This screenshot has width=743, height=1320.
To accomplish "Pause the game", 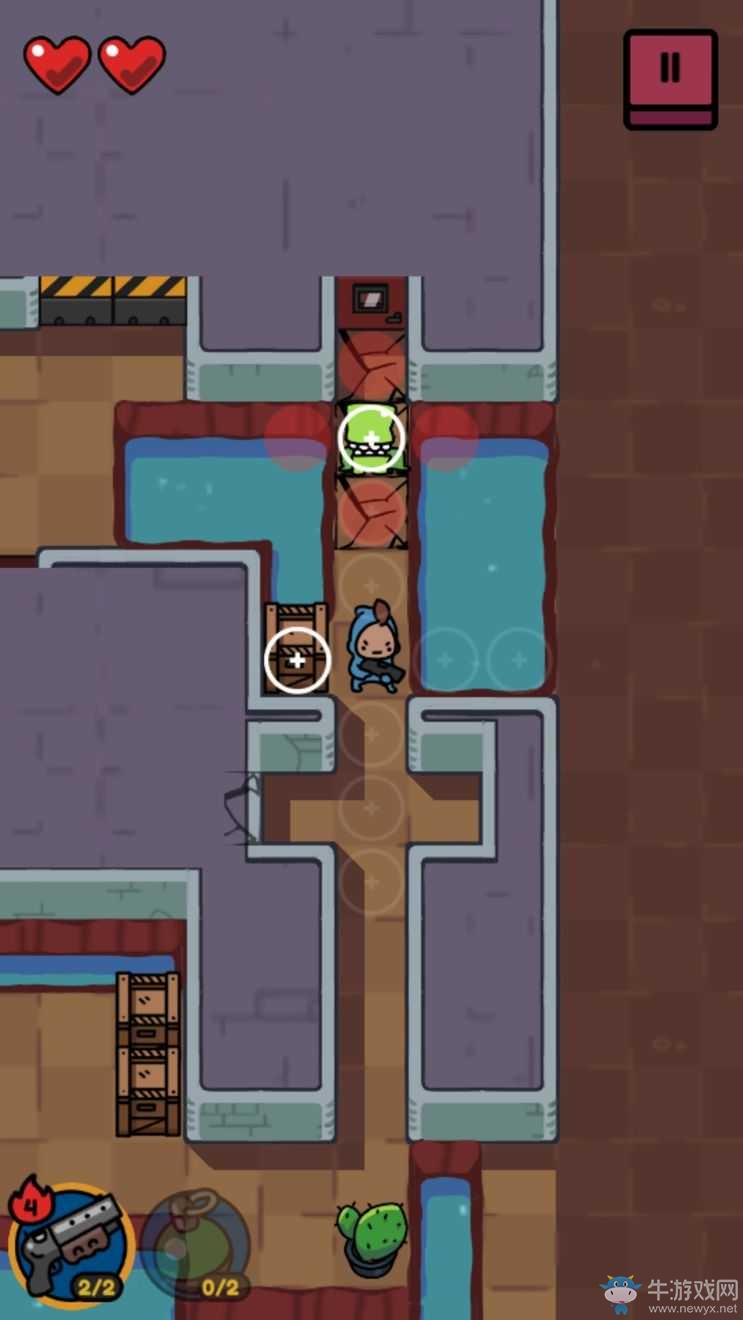I will click(670, 77).
